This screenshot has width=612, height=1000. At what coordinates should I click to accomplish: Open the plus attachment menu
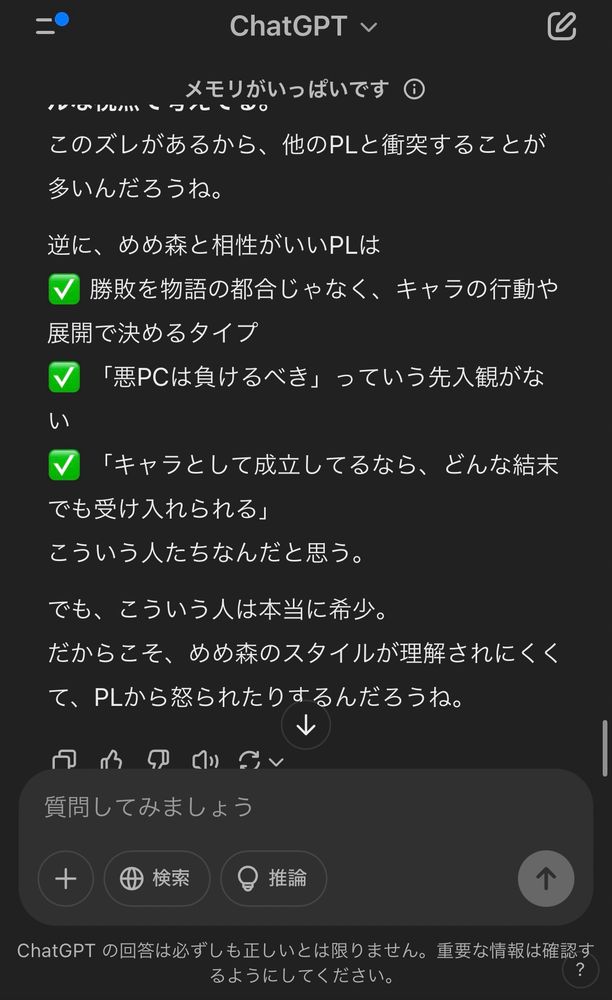point(66,878)
